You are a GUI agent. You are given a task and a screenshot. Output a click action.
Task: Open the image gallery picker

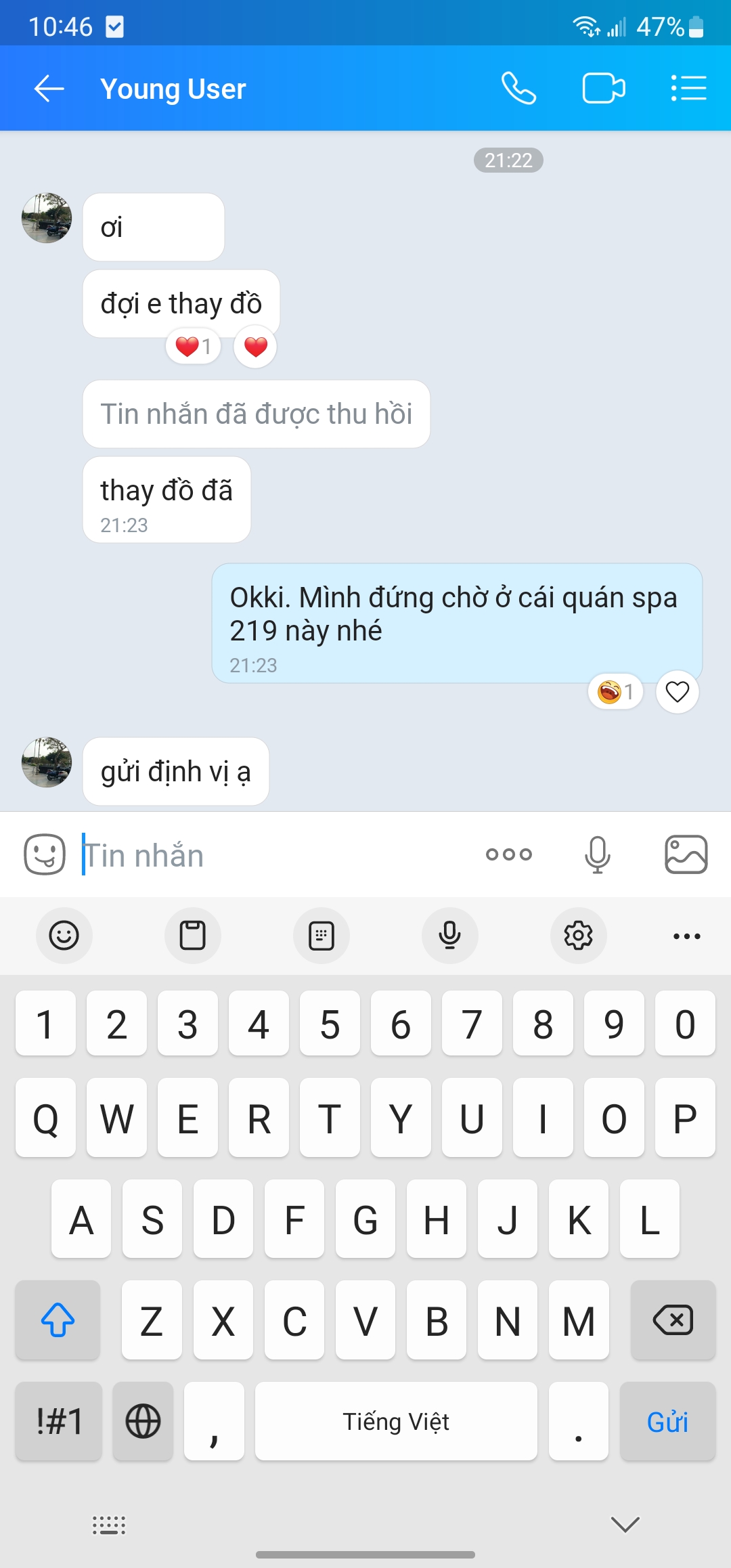pyautogui.click(x=686, y=854)
